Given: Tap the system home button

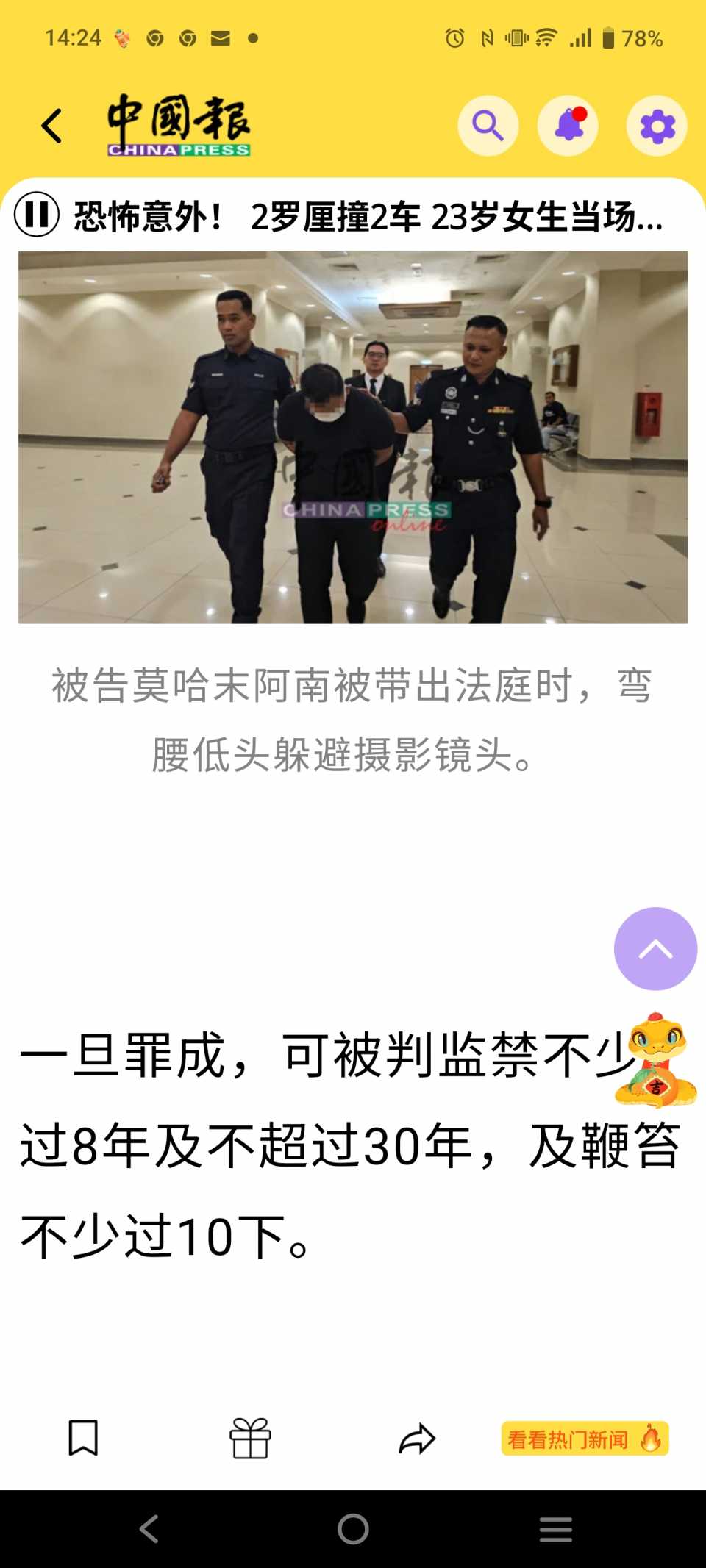Looking at the screenshot, I should point(353,1529).
